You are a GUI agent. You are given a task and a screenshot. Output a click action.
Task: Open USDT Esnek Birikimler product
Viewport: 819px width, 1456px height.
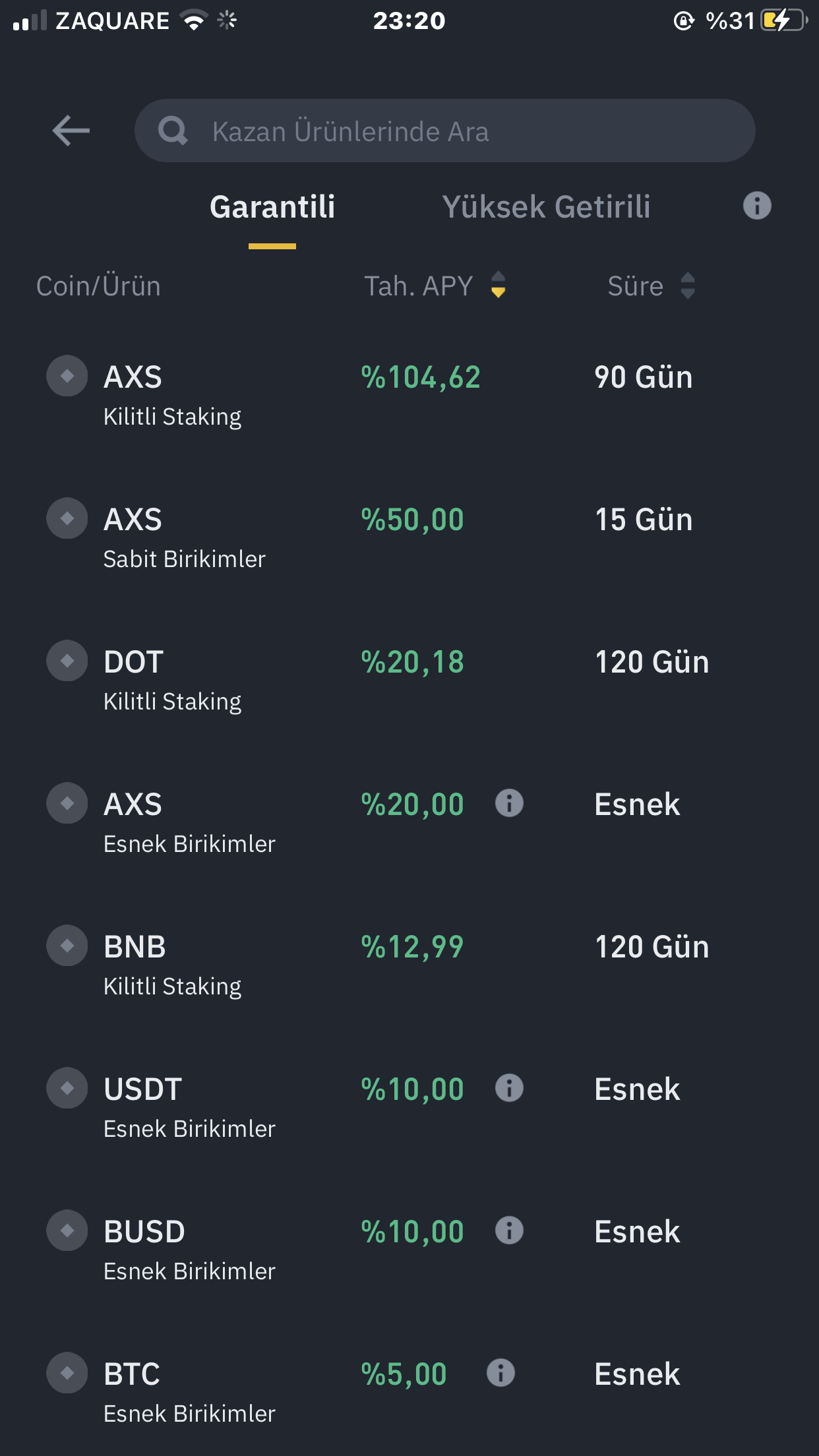click(x=189, y=1107)
